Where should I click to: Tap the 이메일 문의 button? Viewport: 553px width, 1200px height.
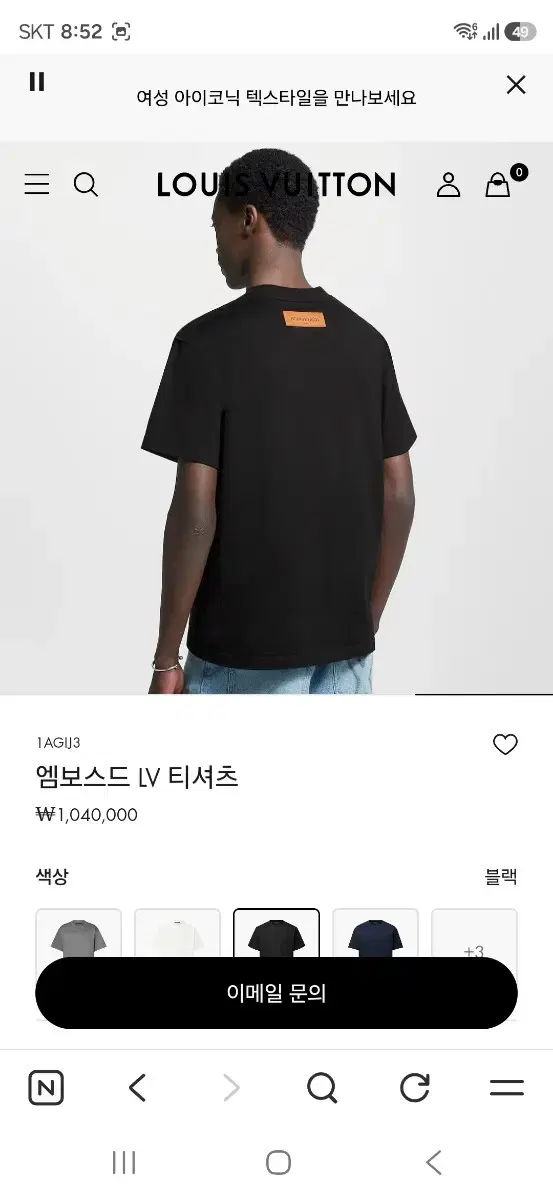[x=276, y=993]
